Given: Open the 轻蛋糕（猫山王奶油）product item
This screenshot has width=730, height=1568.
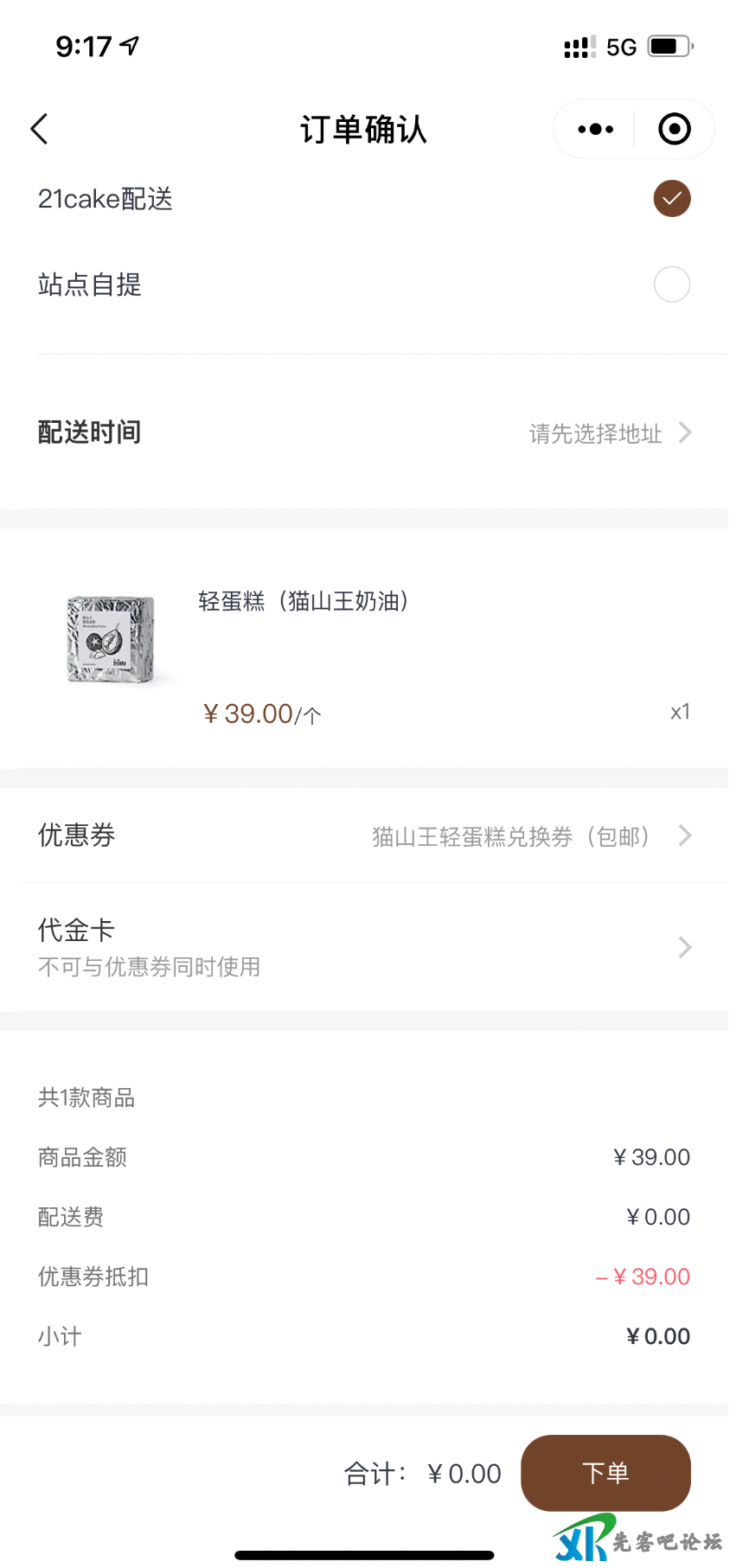Looking at the screenshot, I should (x=303, y=601).
